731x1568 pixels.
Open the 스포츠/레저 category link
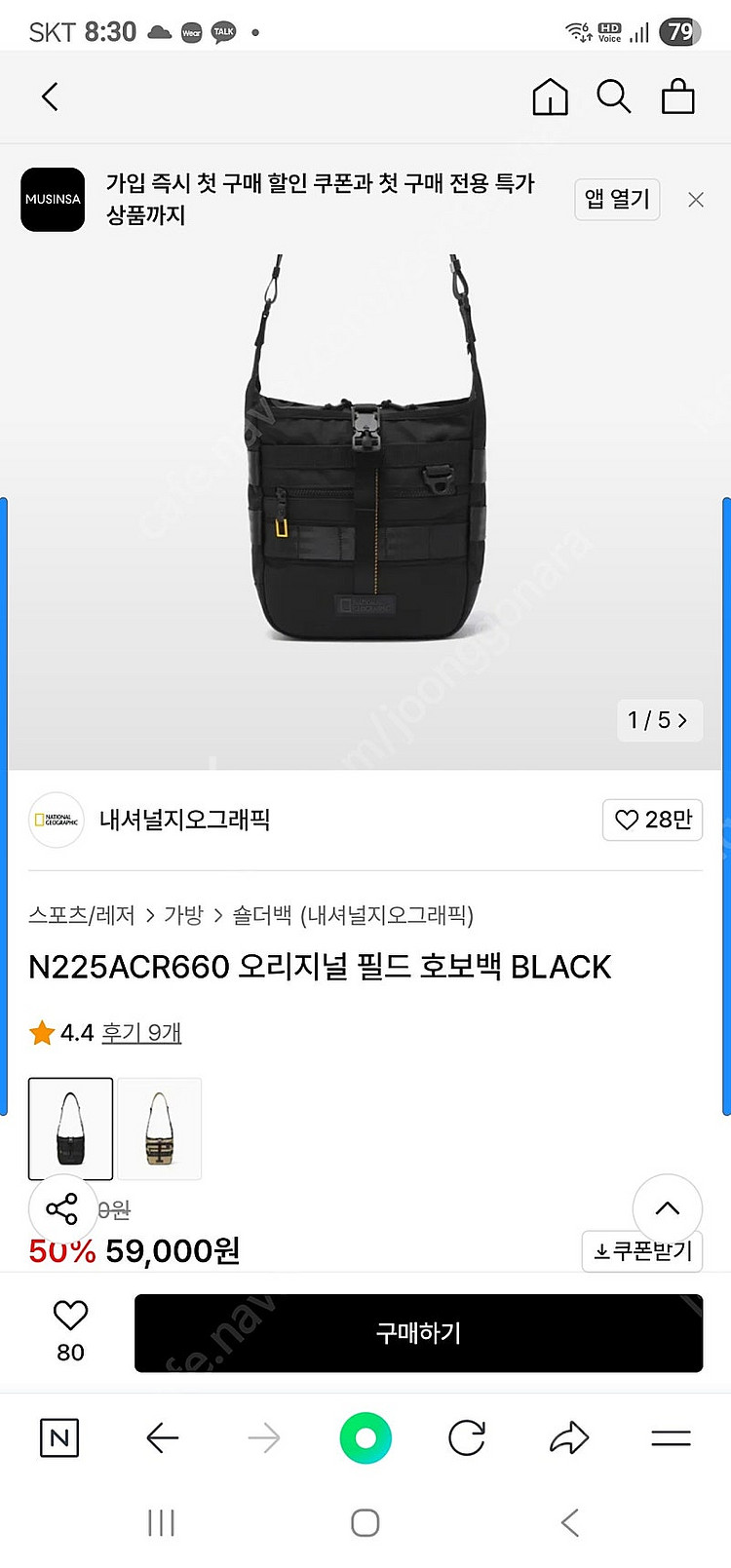[81, 915]
